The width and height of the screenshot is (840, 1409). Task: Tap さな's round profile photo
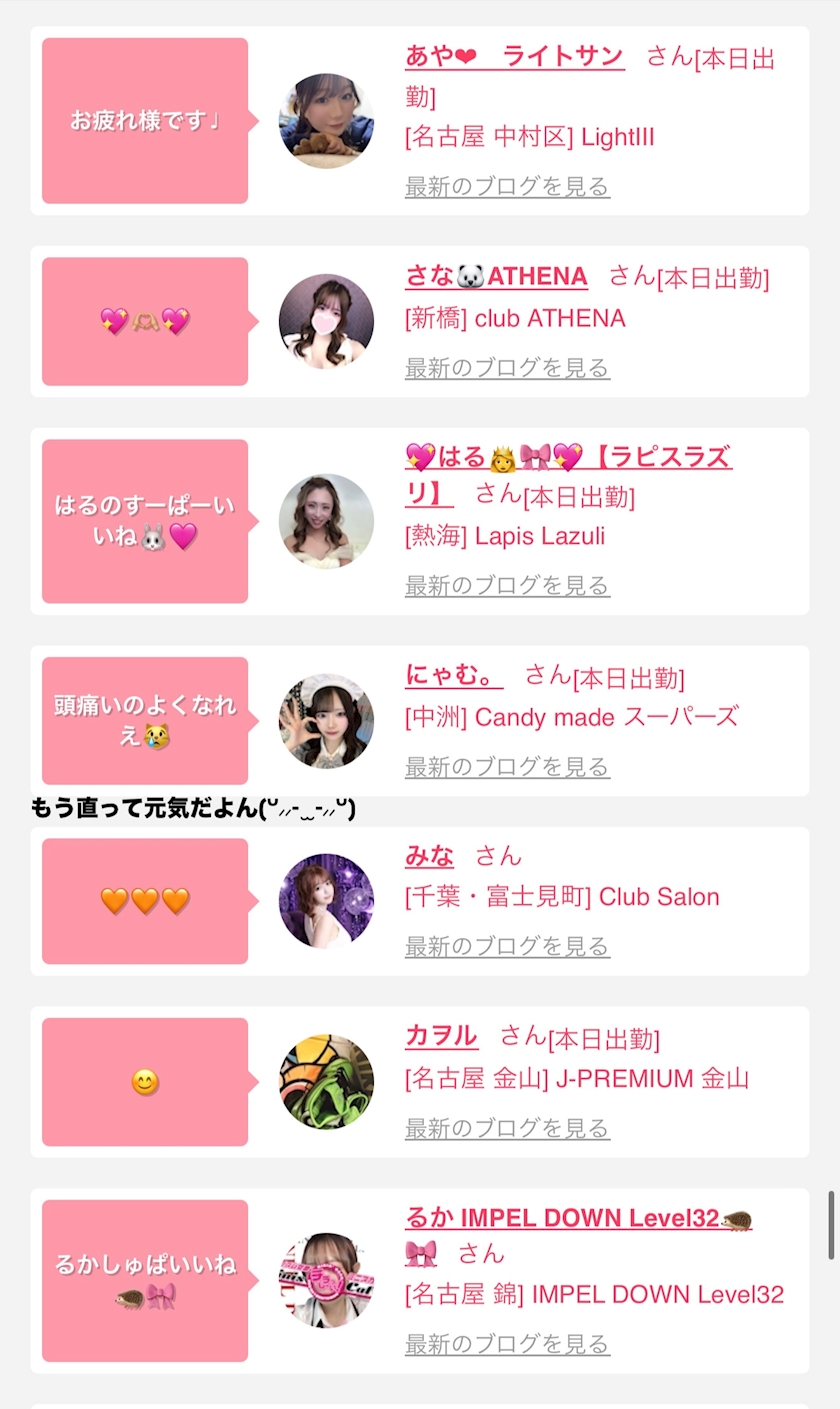[326, 321]
